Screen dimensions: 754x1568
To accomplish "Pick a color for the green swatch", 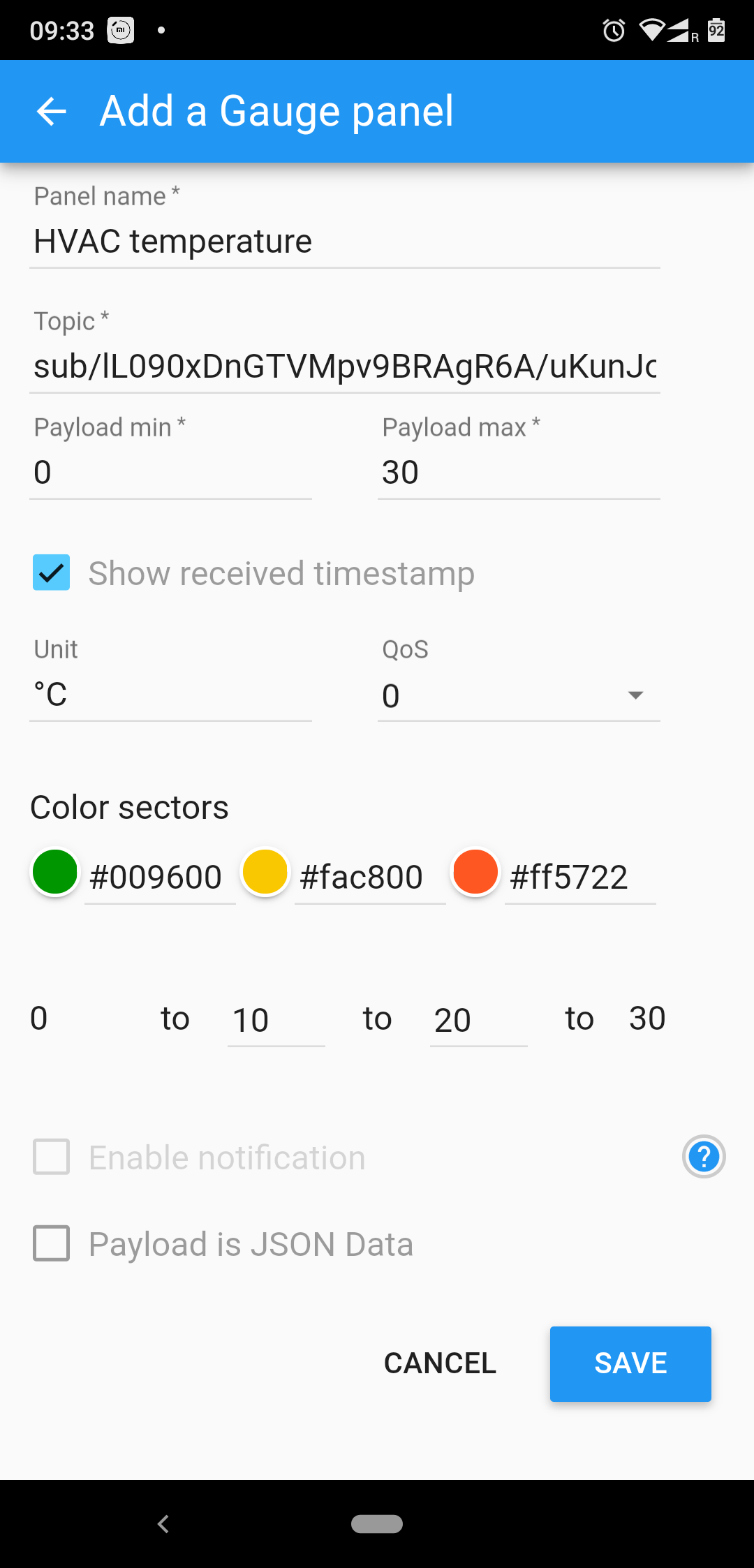I will coord(54,872).
